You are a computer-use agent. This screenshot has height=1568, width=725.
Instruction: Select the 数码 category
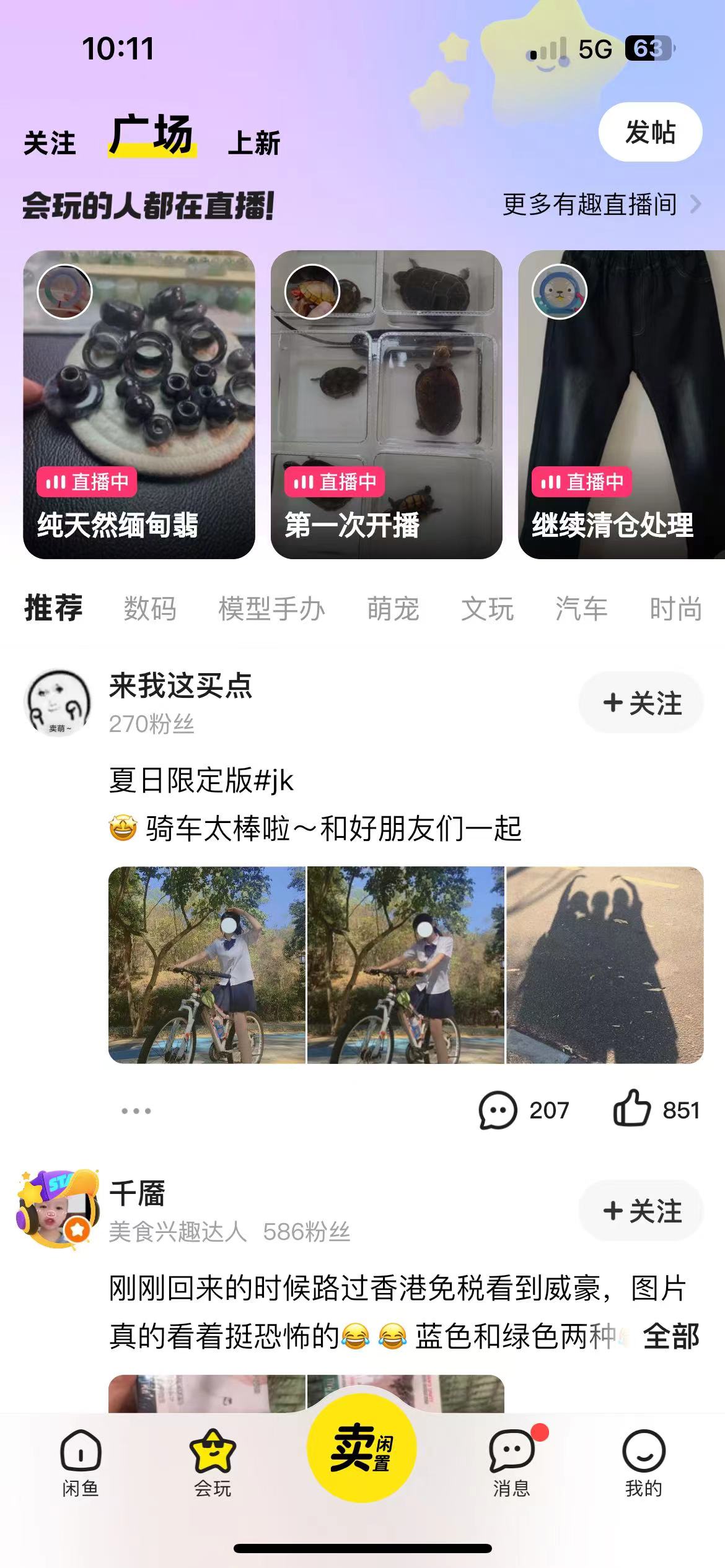pos(150,609)
